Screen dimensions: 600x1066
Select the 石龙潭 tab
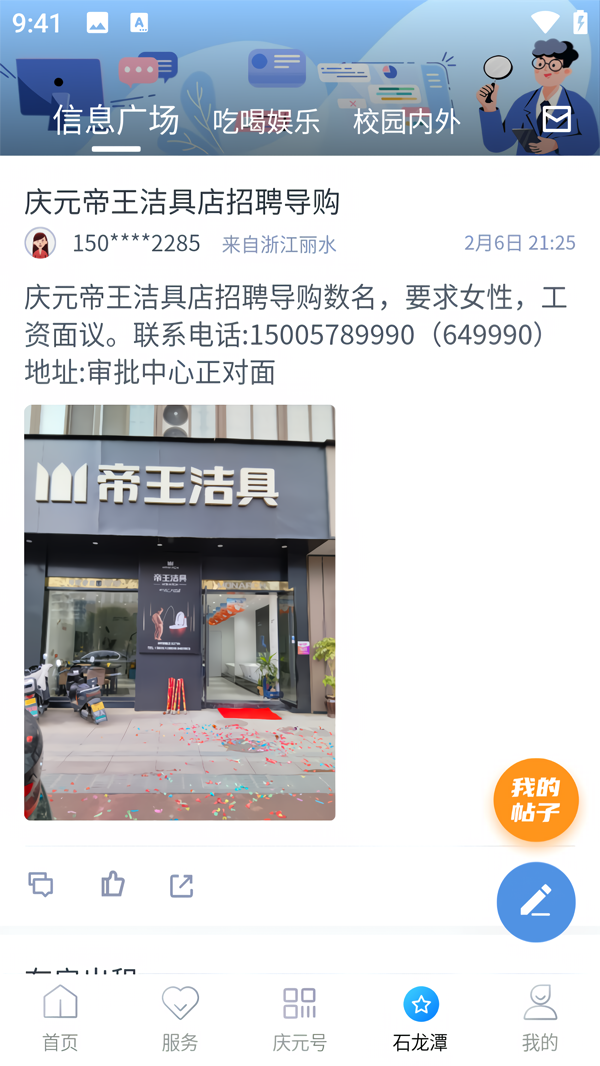(420, 1018)
